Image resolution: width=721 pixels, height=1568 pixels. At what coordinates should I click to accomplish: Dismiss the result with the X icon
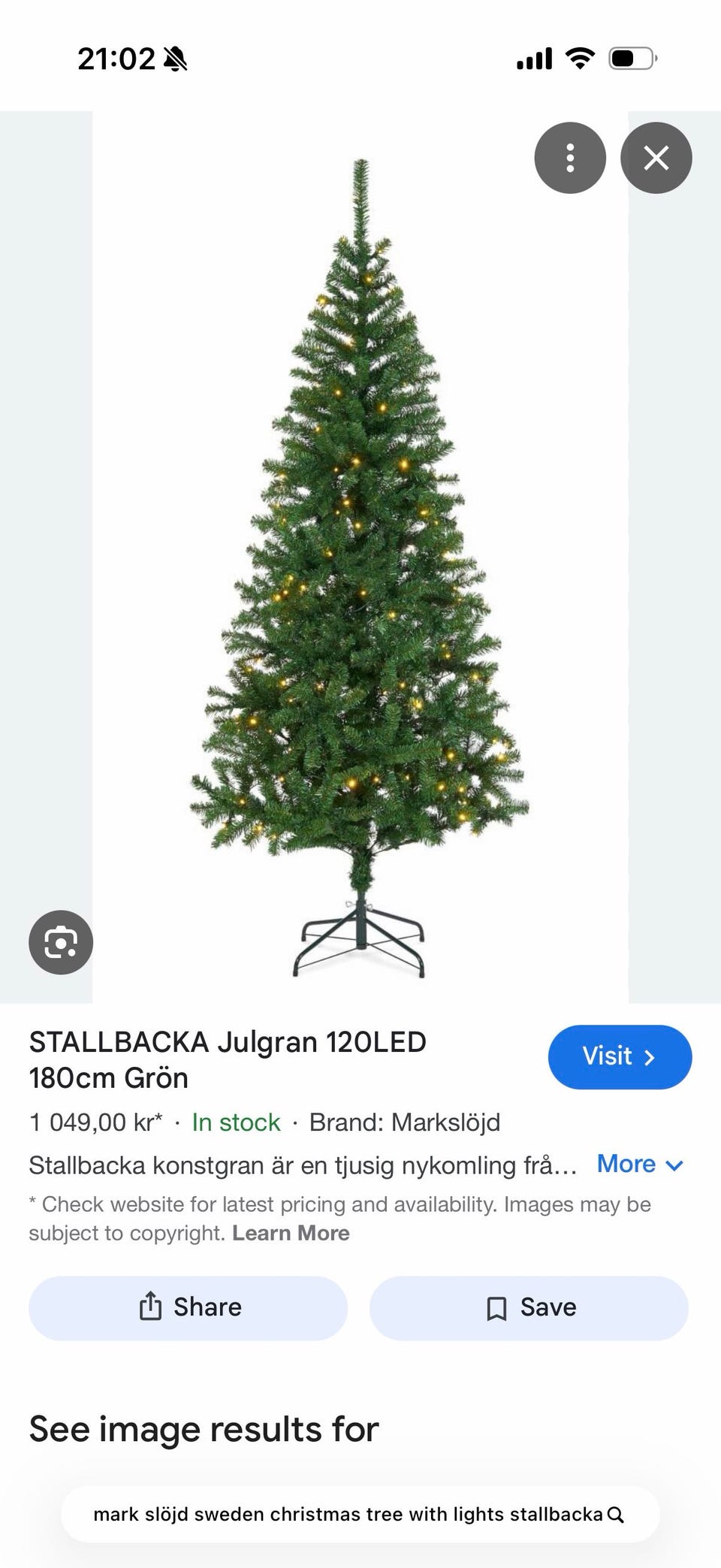(656, 158)
